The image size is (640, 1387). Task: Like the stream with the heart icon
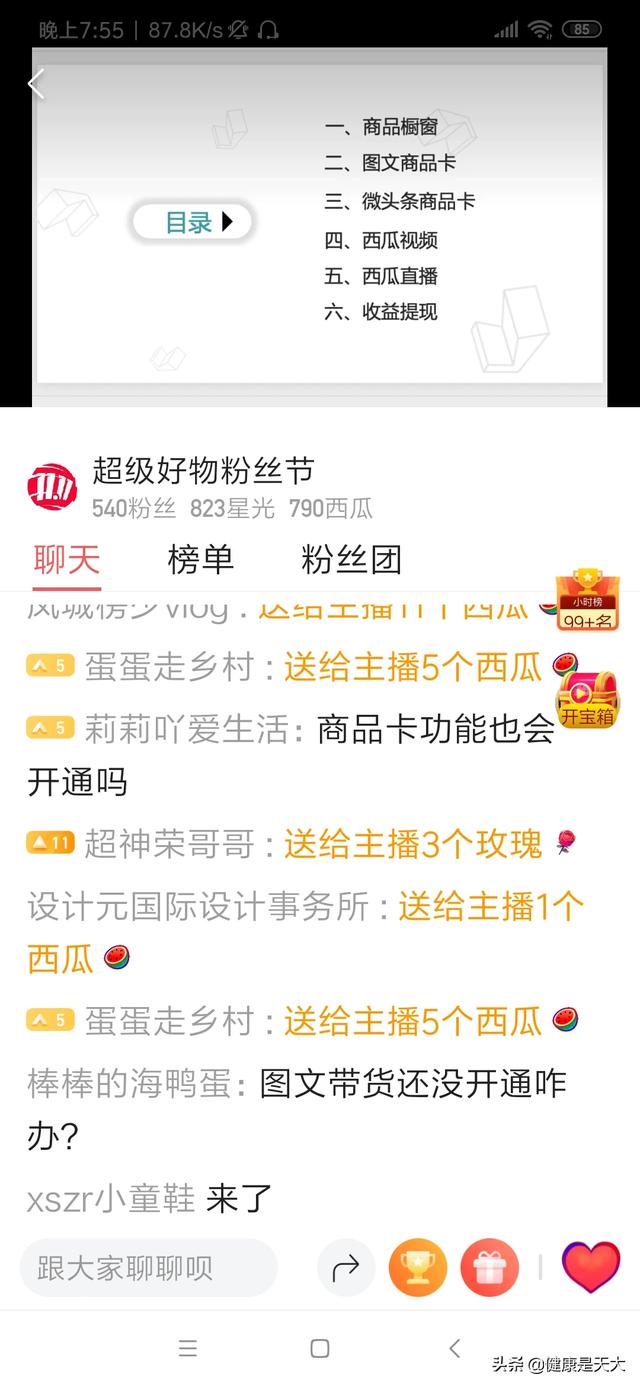591,1267
